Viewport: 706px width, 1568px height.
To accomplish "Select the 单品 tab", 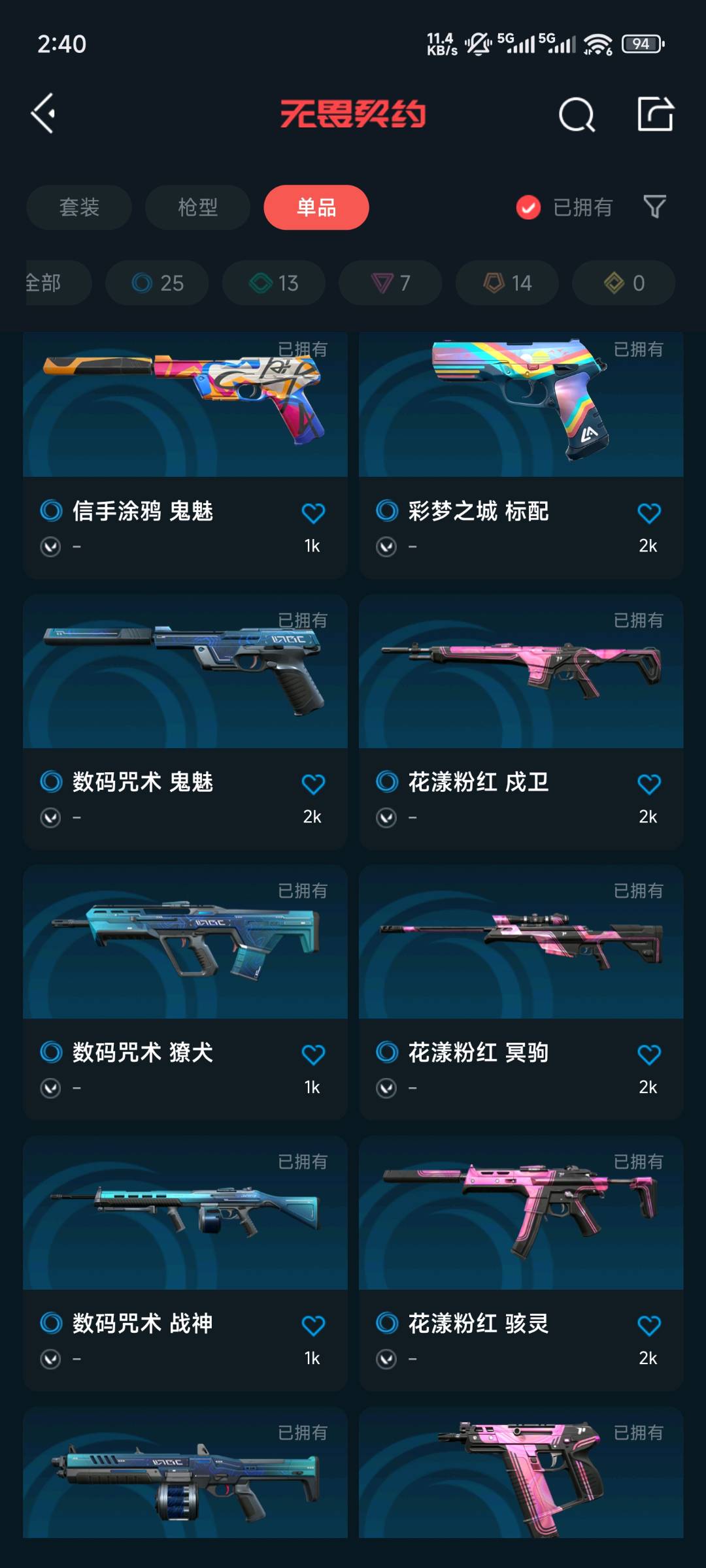I will (316, 207).
